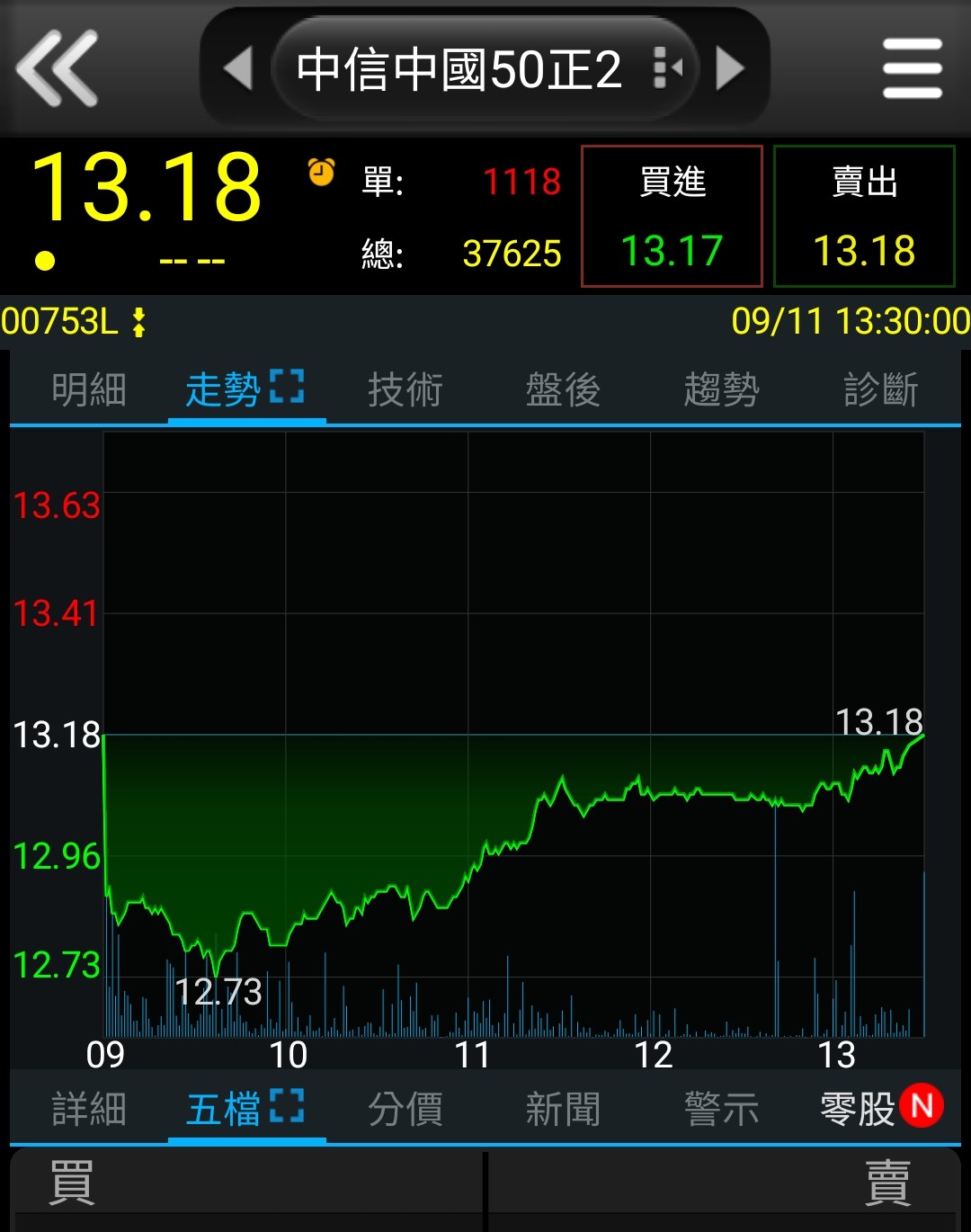This screenshot has height=1232, width=971.
Task: Open the 診斷 tab
Action: tap(880, 390)
